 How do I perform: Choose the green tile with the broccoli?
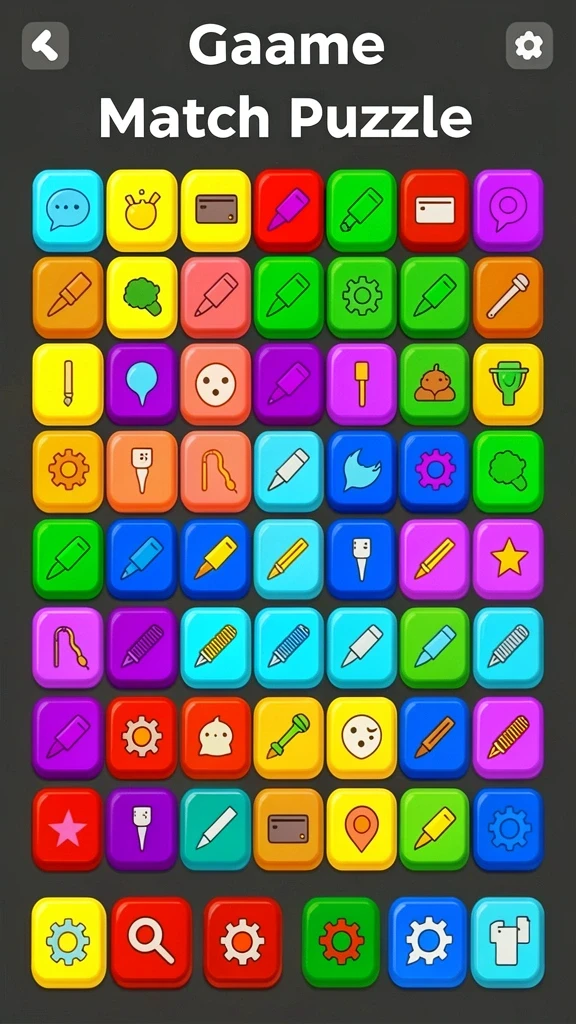tap(508, 472)
